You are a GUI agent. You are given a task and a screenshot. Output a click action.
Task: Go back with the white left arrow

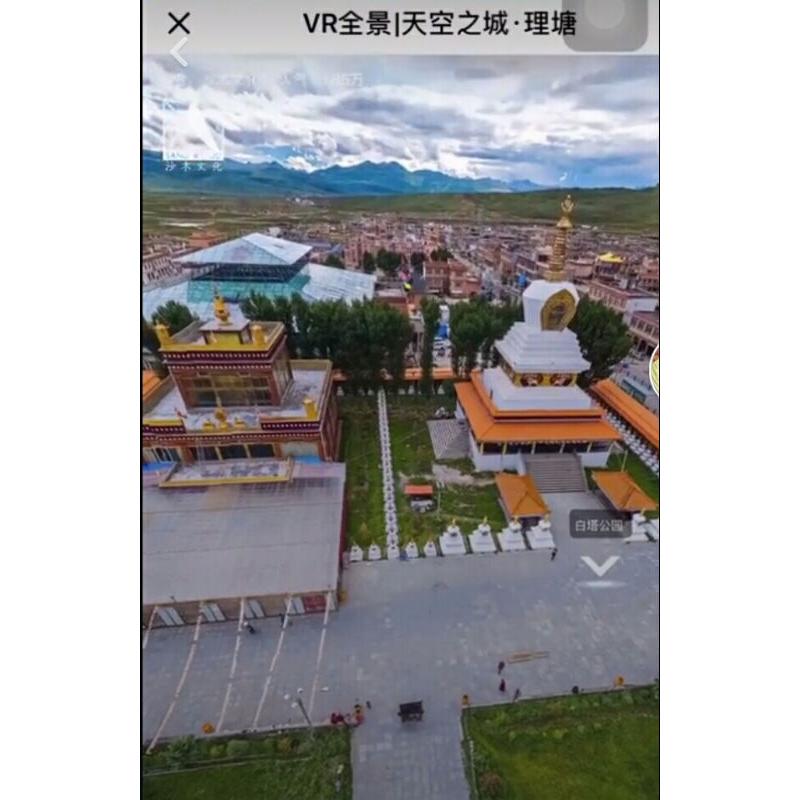click(178, 52)
